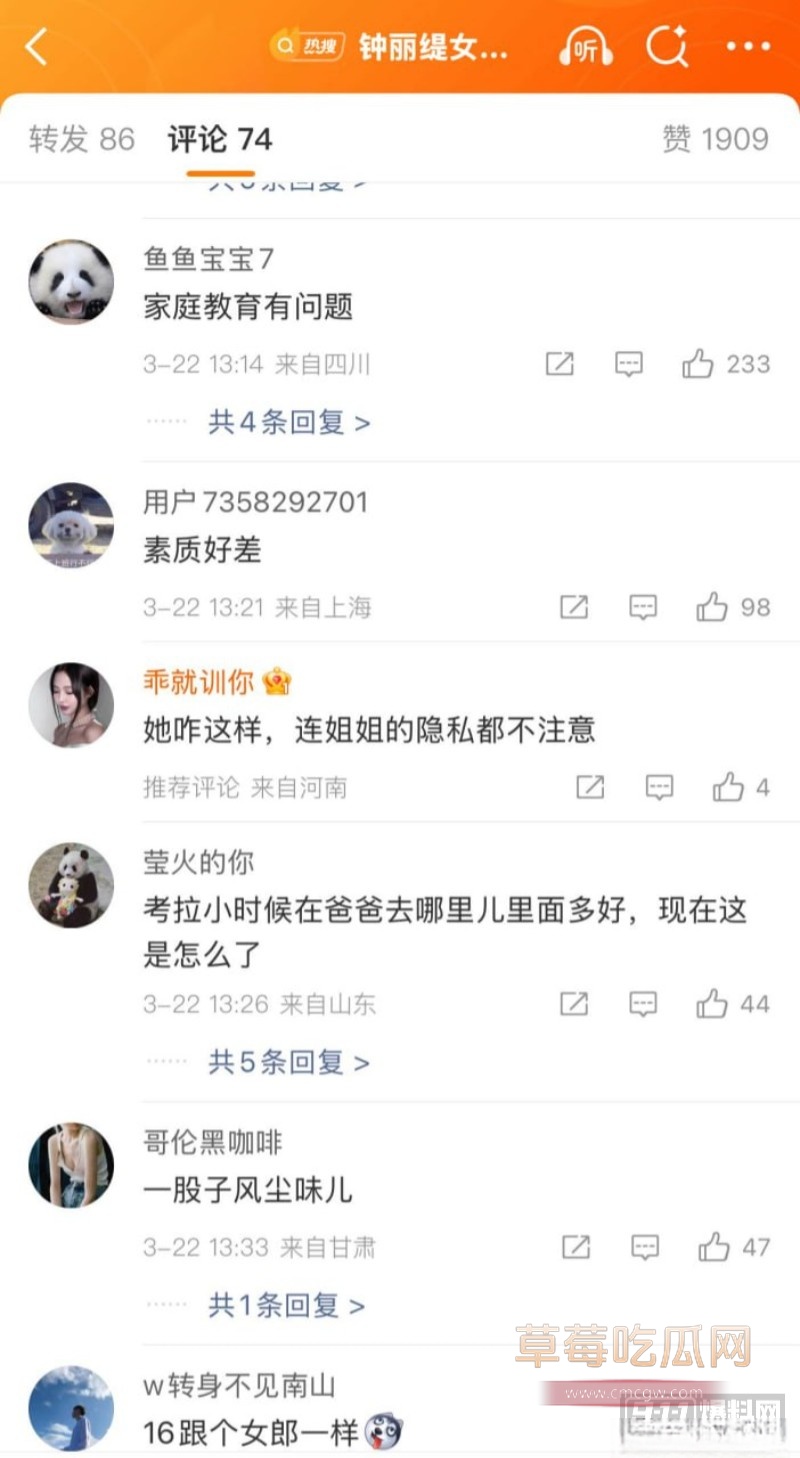Like 乖就训你's comment
This screenshot has width=800, height=1458.
(741, 788)
